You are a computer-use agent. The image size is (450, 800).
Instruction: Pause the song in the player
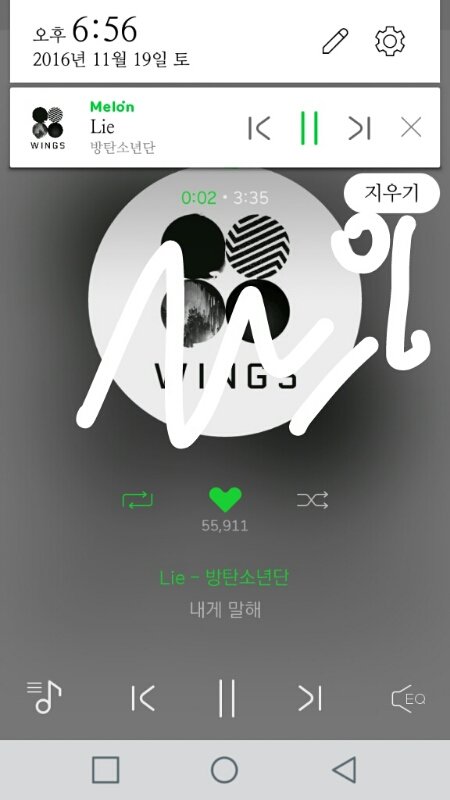point(226,698)
